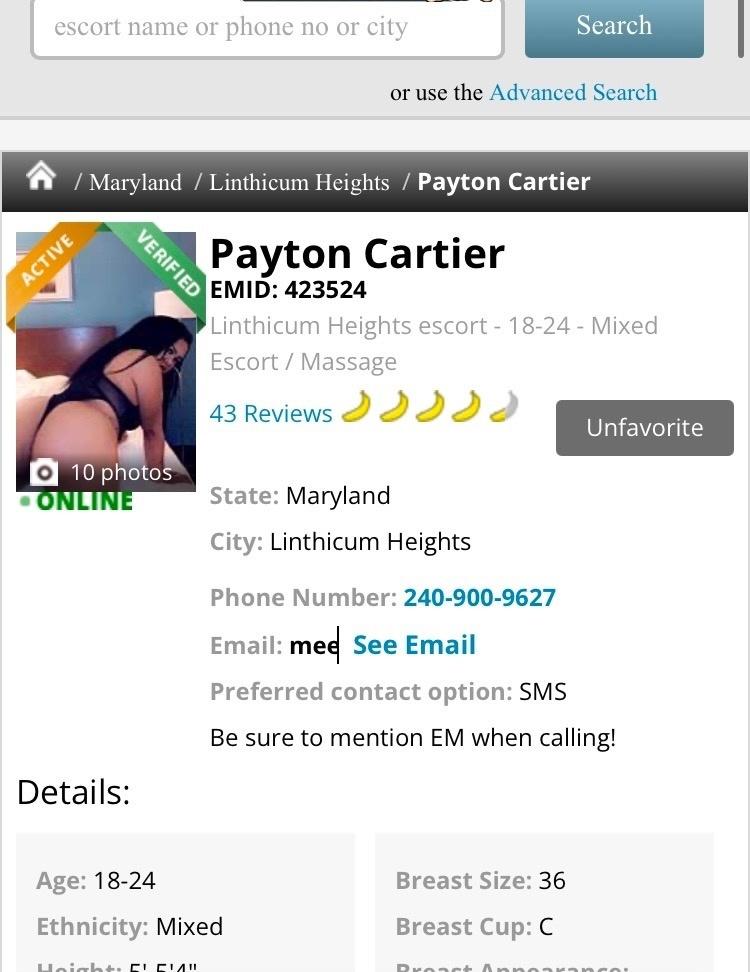
Task: Hit the Search button
Action: pos(614,26)
